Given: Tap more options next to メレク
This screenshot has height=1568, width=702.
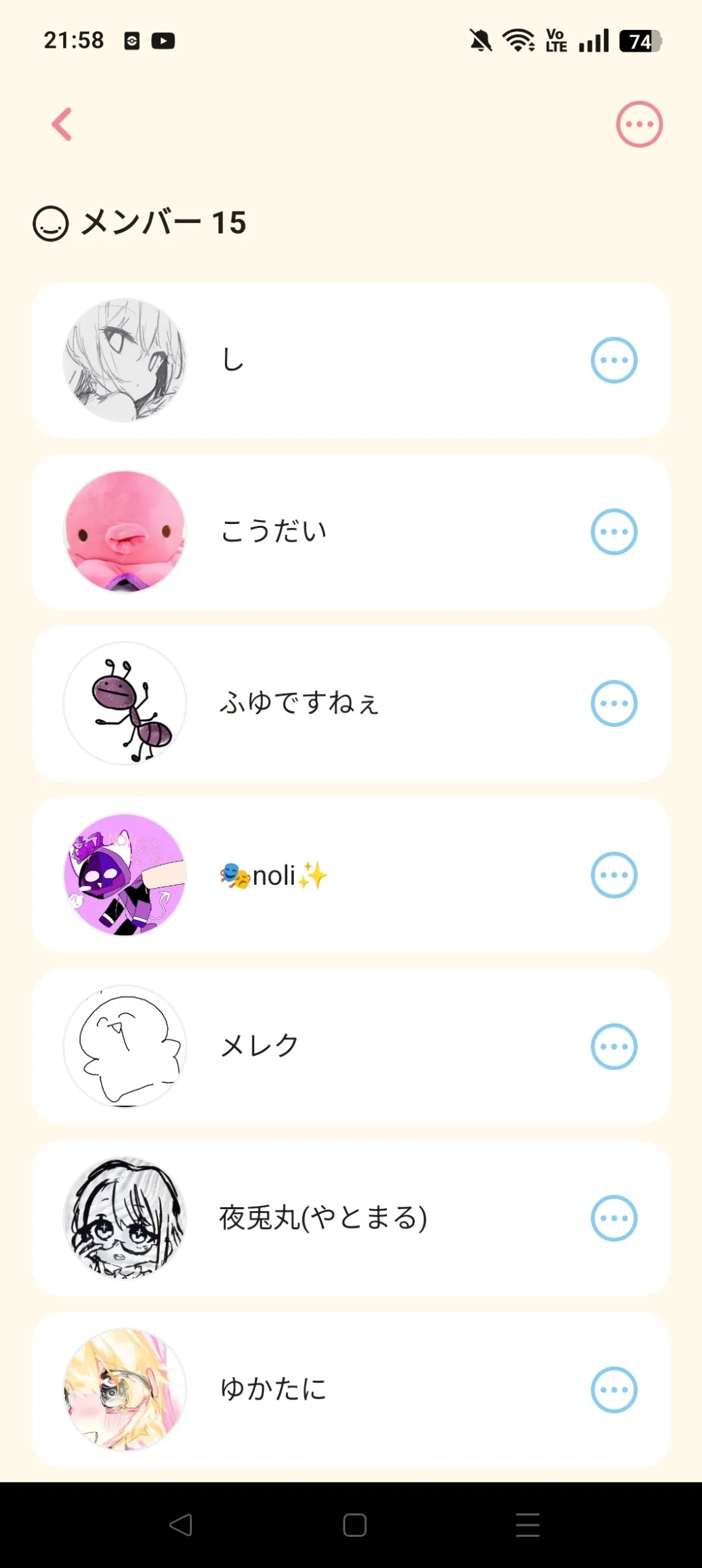Looking at the screenshot, I should coord(614,1047).
